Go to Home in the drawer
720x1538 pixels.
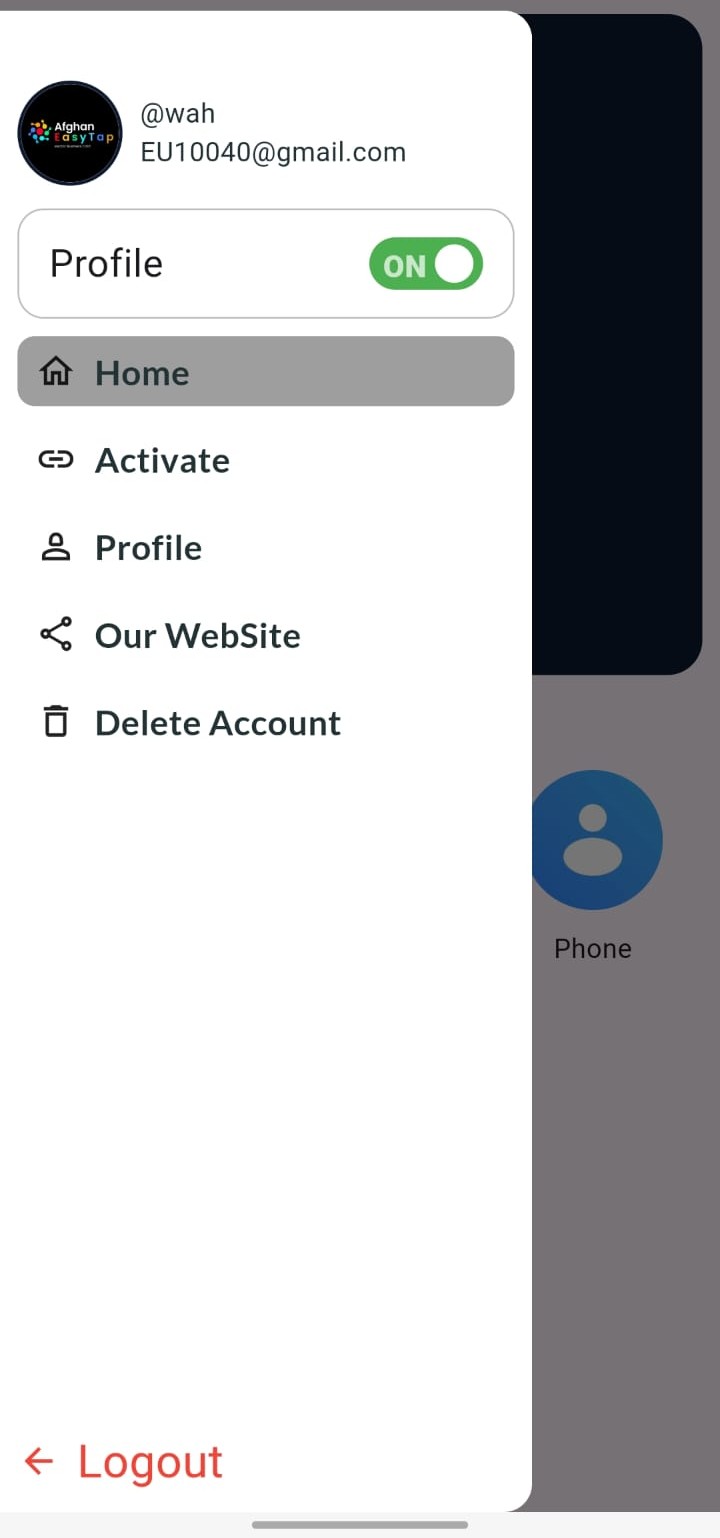pos(266,372)
